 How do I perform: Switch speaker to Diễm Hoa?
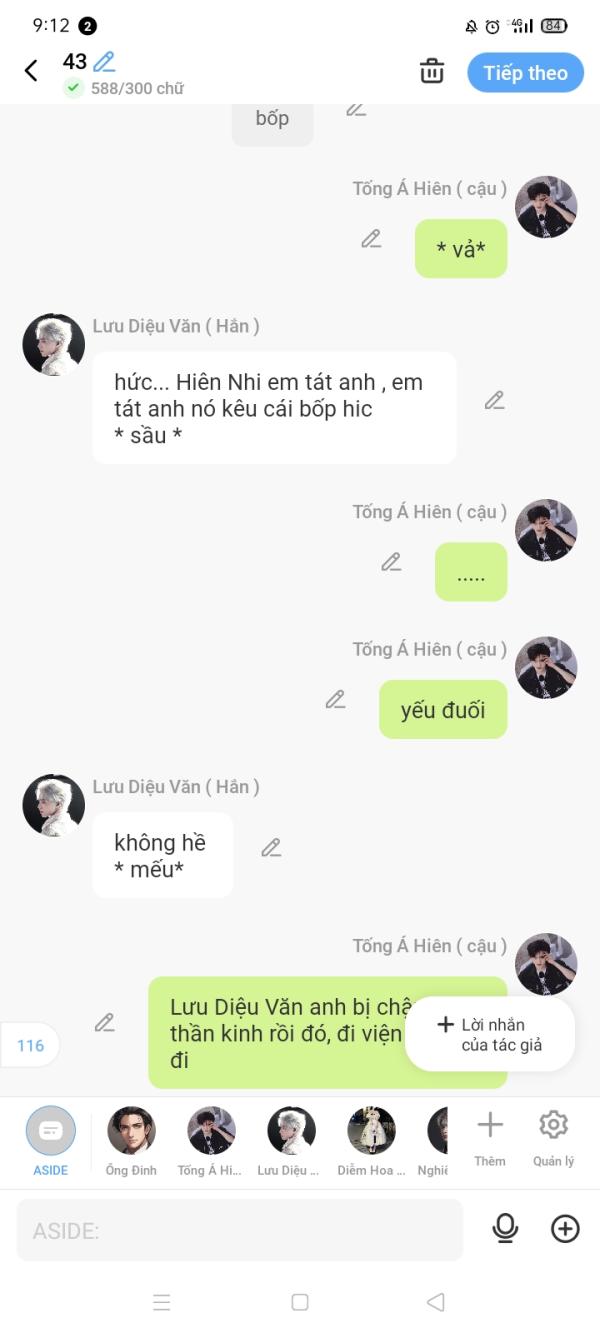pos(371,1140)
